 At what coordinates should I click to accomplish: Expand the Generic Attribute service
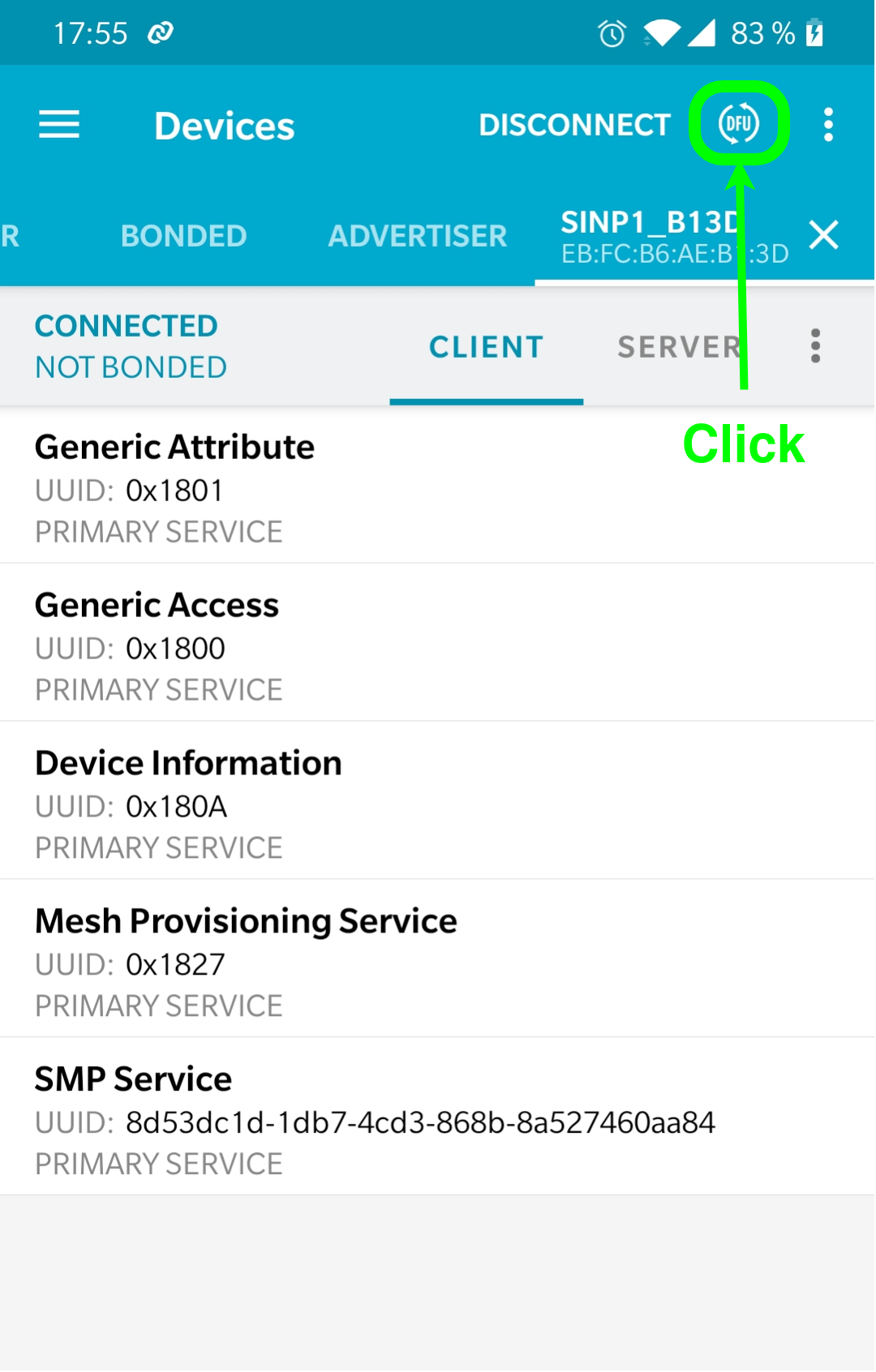point(437,487)
